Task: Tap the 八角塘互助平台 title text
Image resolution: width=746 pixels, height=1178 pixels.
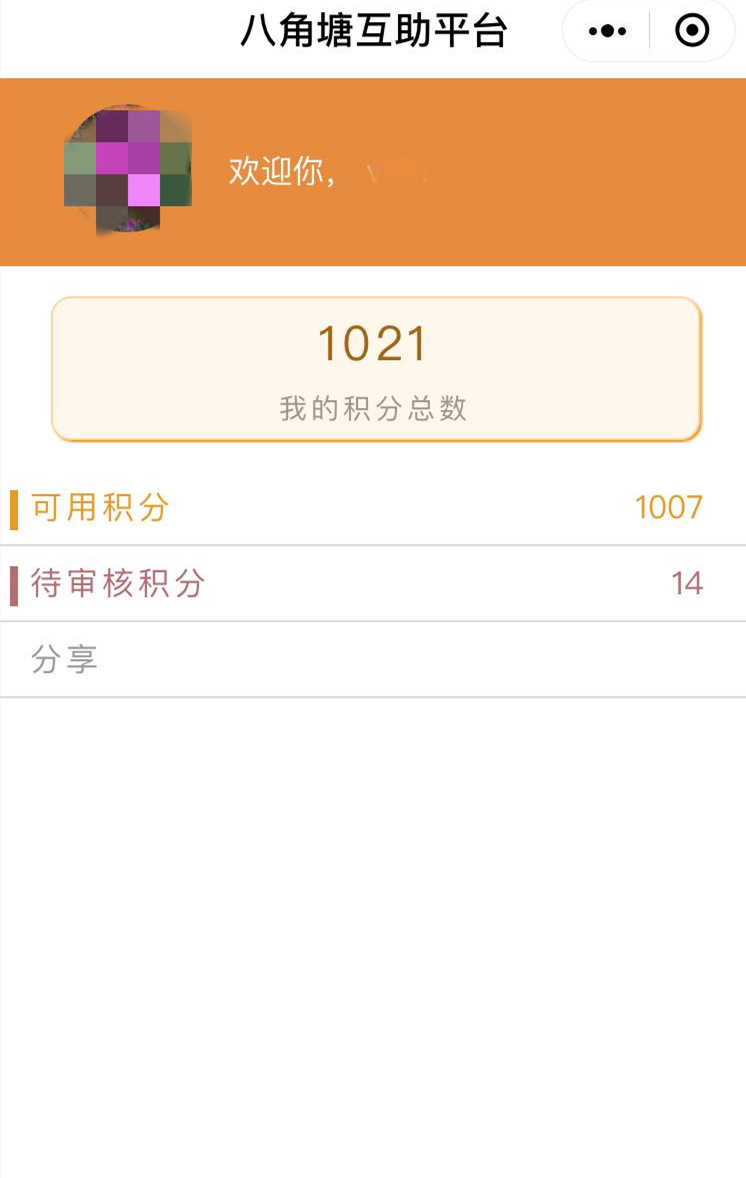Action: (373, 30)
